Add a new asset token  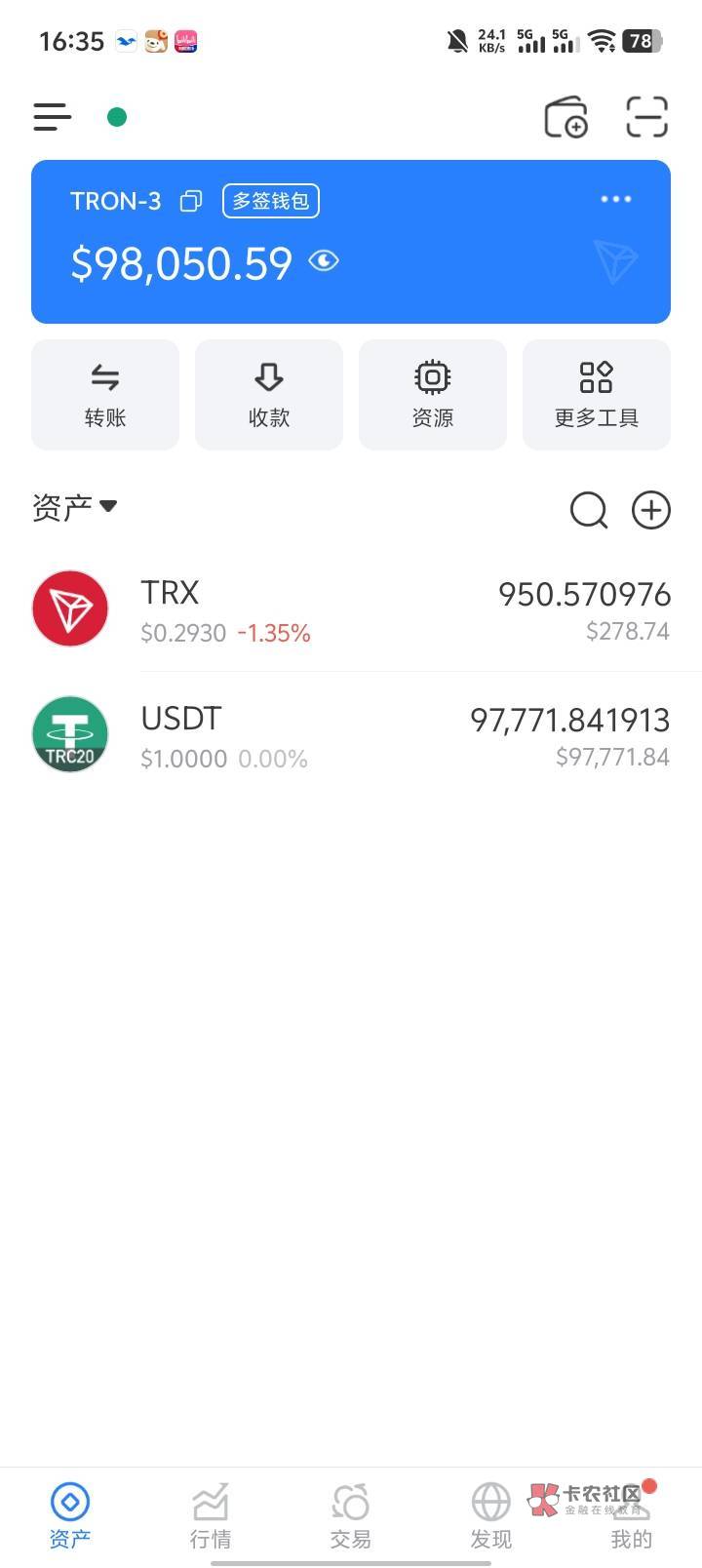pyautogui.click(x=651, y=509)
